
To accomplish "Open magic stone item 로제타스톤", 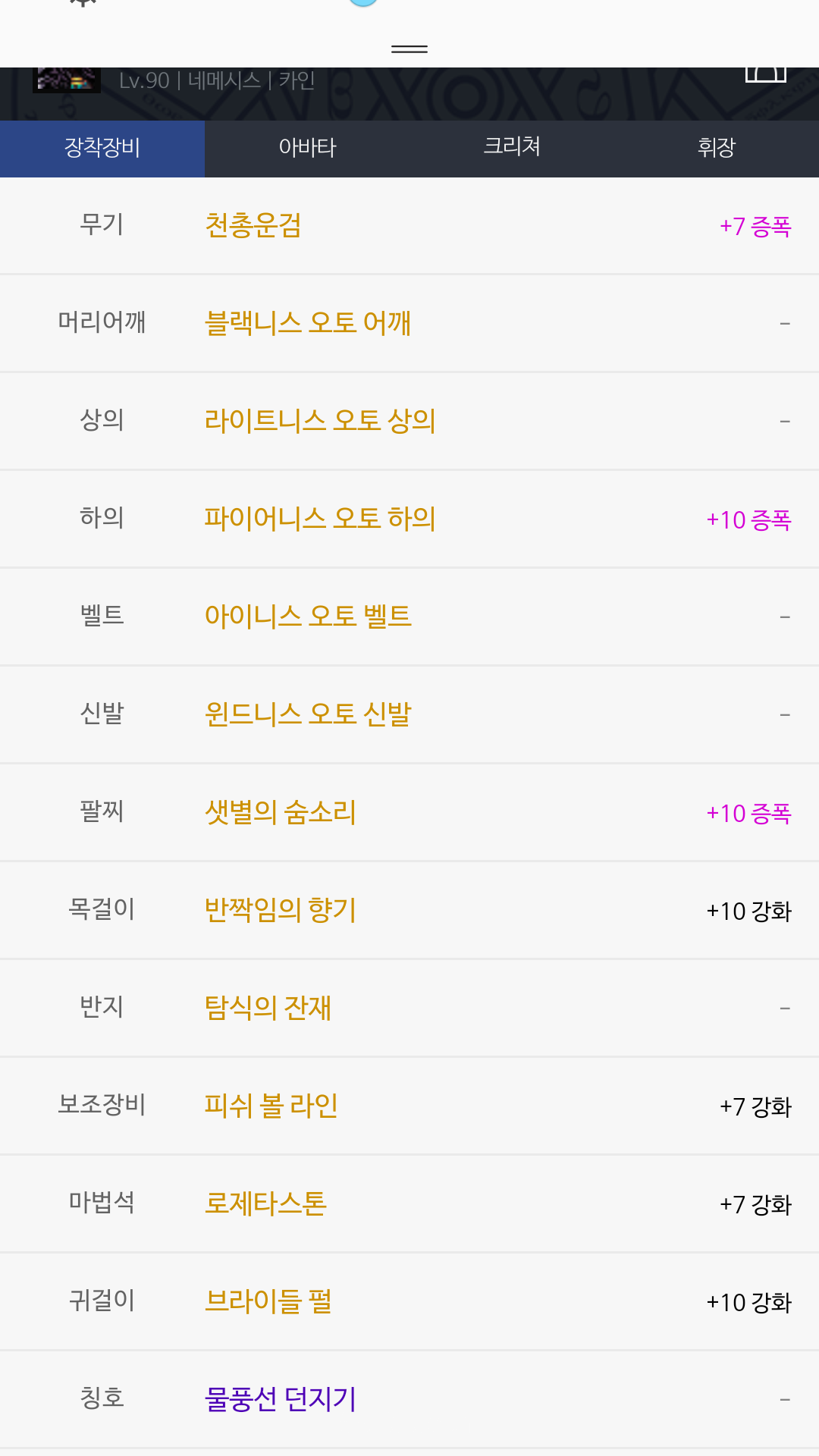I will coord(265,1204).
